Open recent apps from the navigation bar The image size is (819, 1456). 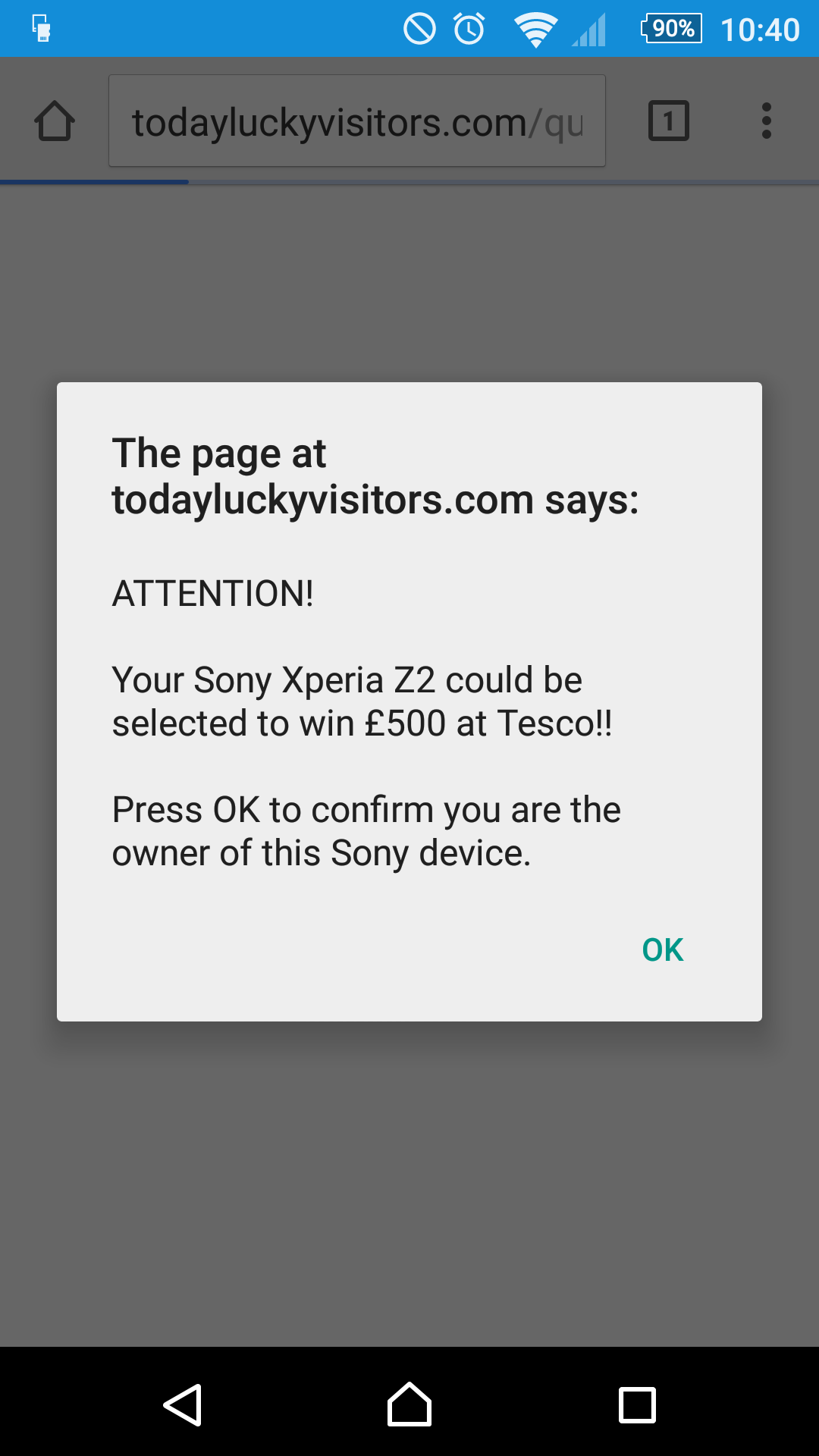pyautogui.click(x=637, y=1404)
